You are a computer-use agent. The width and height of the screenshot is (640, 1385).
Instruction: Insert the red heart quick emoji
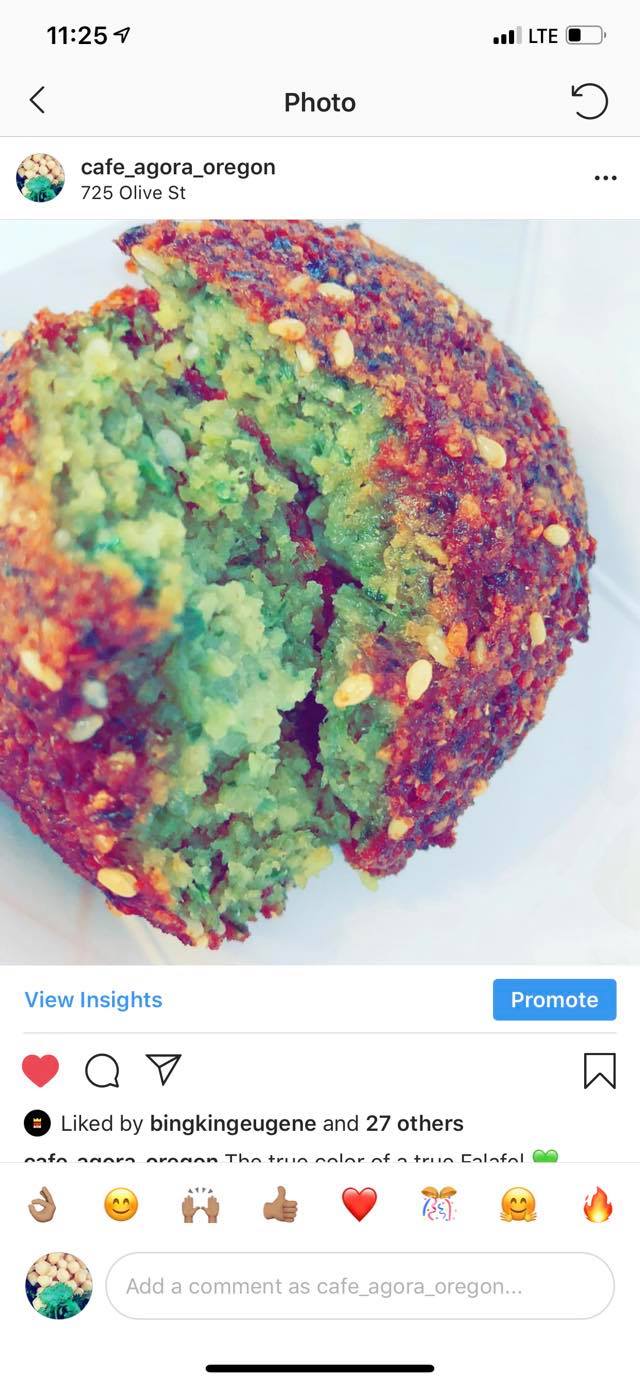tap(359, 1205)
